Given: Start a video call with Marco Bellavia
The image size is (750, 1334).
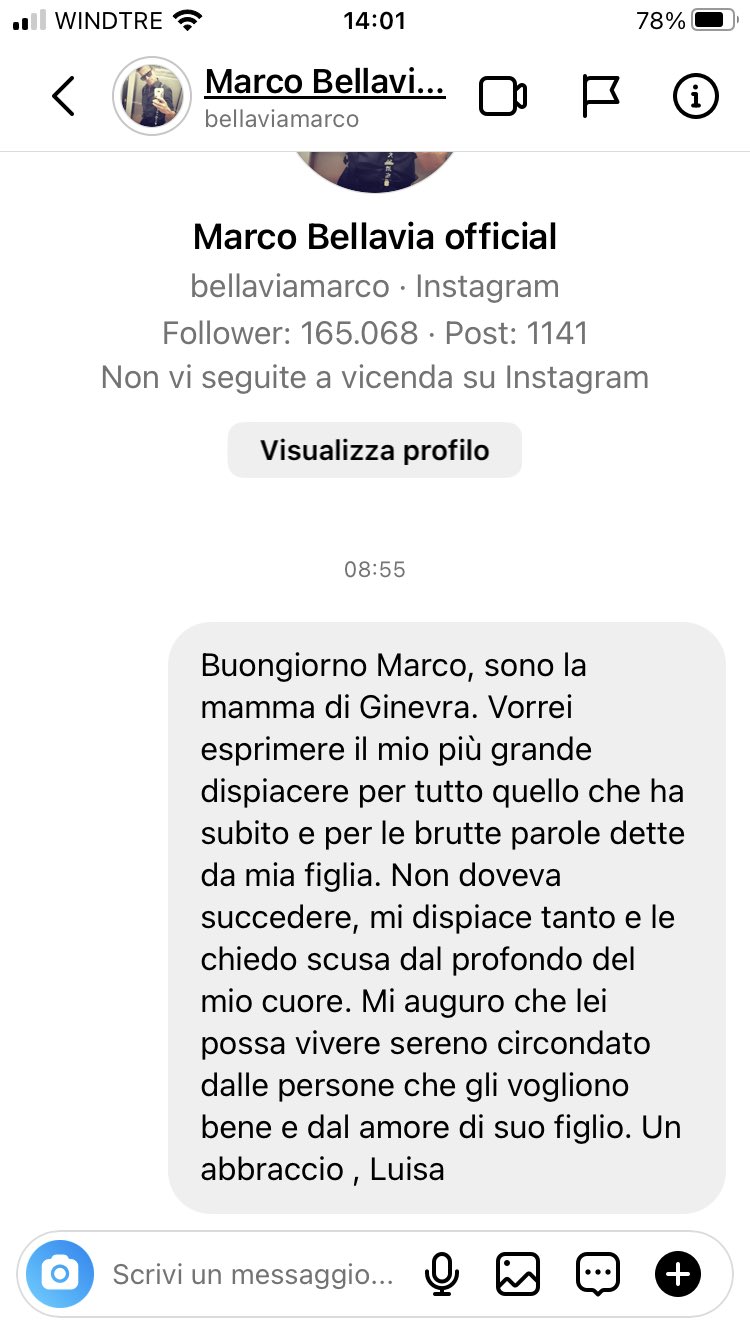Looking at the screenshot, I should click(503, 96).
